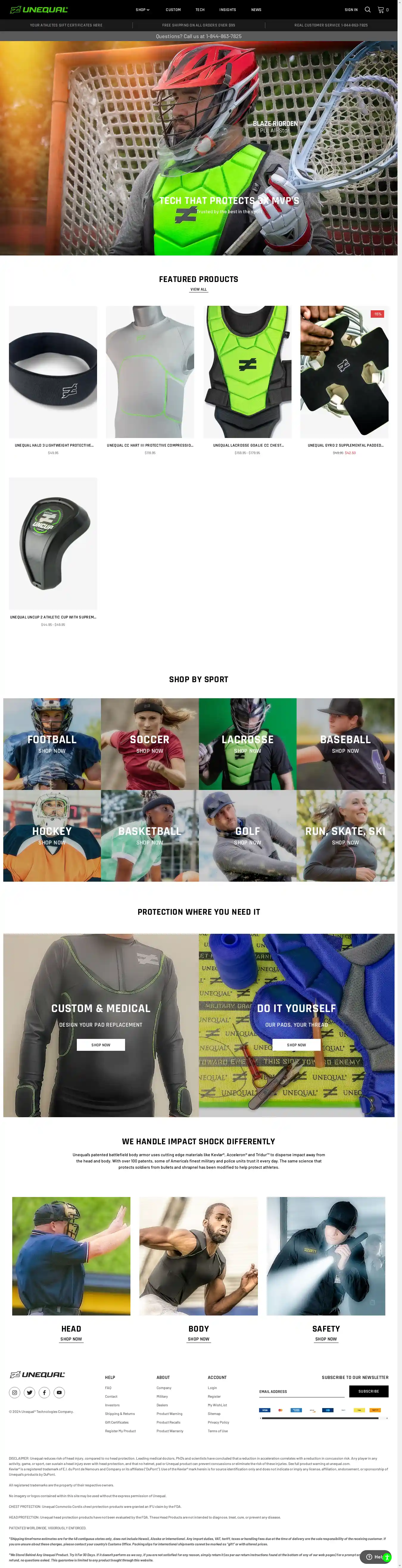Expand the Shop dropdown menu

142,10
